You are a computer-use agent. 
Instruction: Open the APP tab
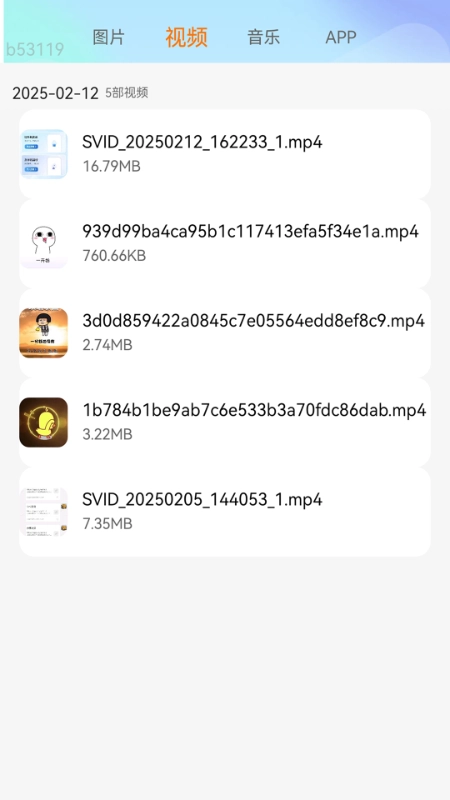pyautogui.click(x=341, y=37)
